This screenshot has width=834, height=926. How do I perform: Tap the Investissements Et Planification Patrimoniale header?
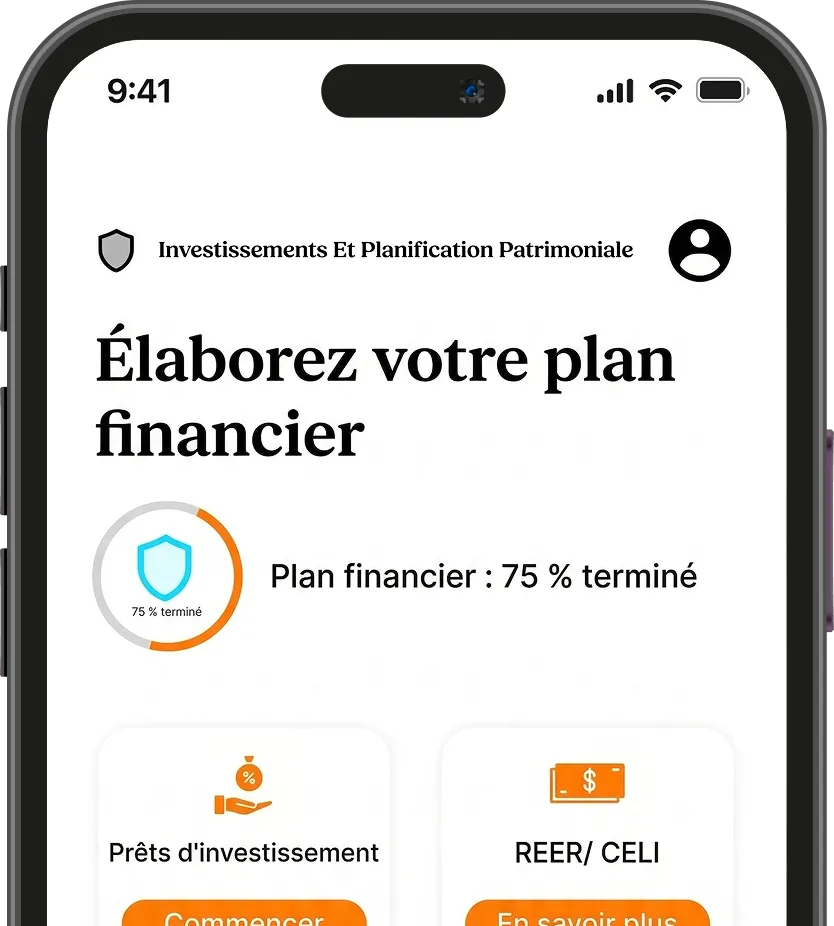point(395,250)
